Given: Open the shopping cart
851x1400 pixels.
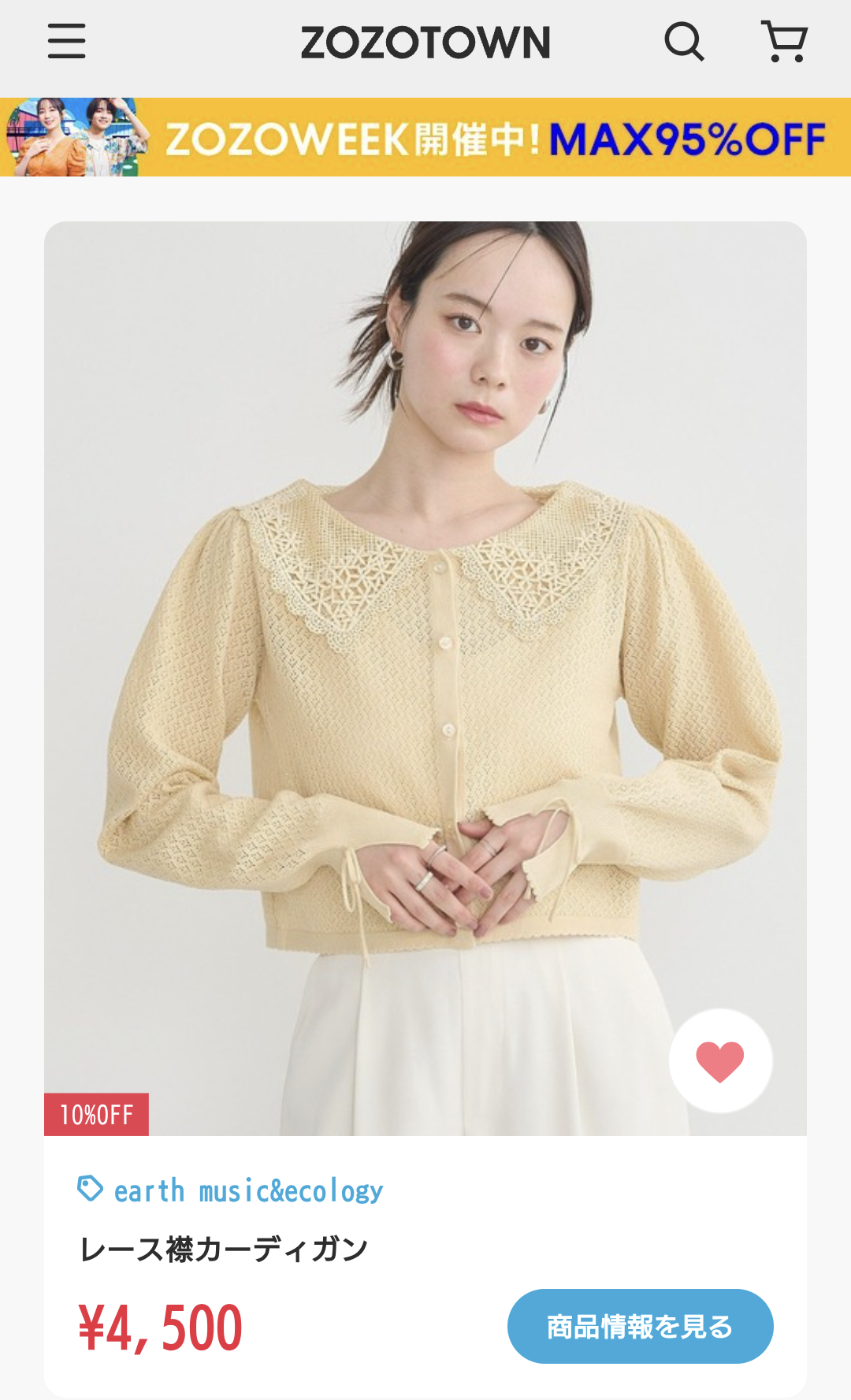Looking at the screenshot, I should [x=784, y=42].
